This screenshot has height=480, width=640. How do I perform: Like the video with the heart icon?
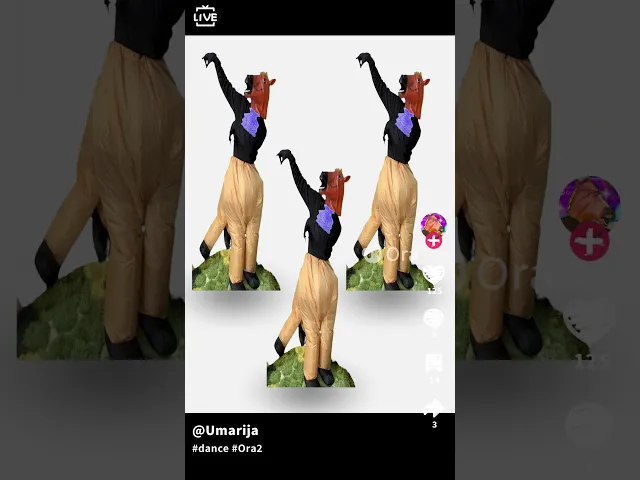pyautogui.click(x=433, y=274)
